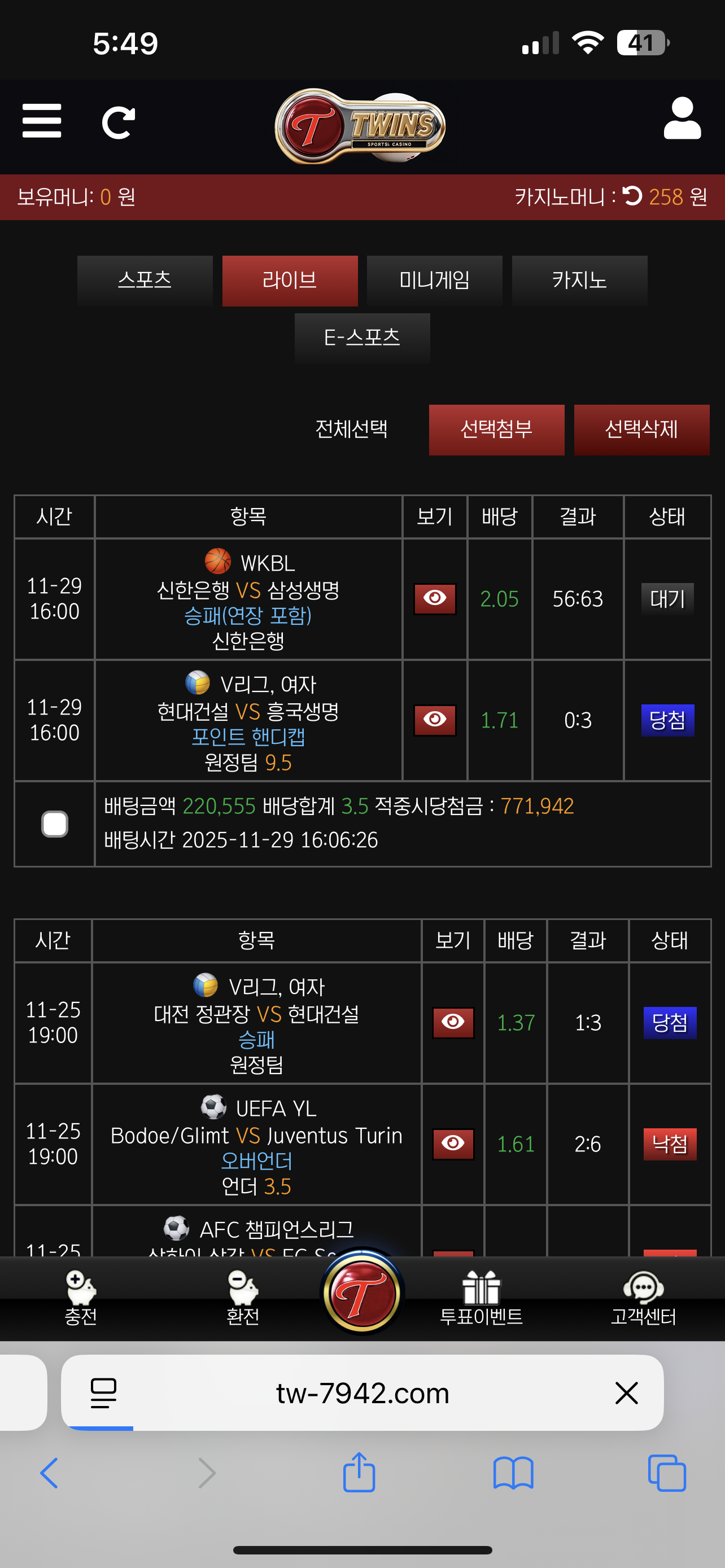Refresh the page with reload icon
This screenshot has height=1568, width=725.
click(118, 122)
